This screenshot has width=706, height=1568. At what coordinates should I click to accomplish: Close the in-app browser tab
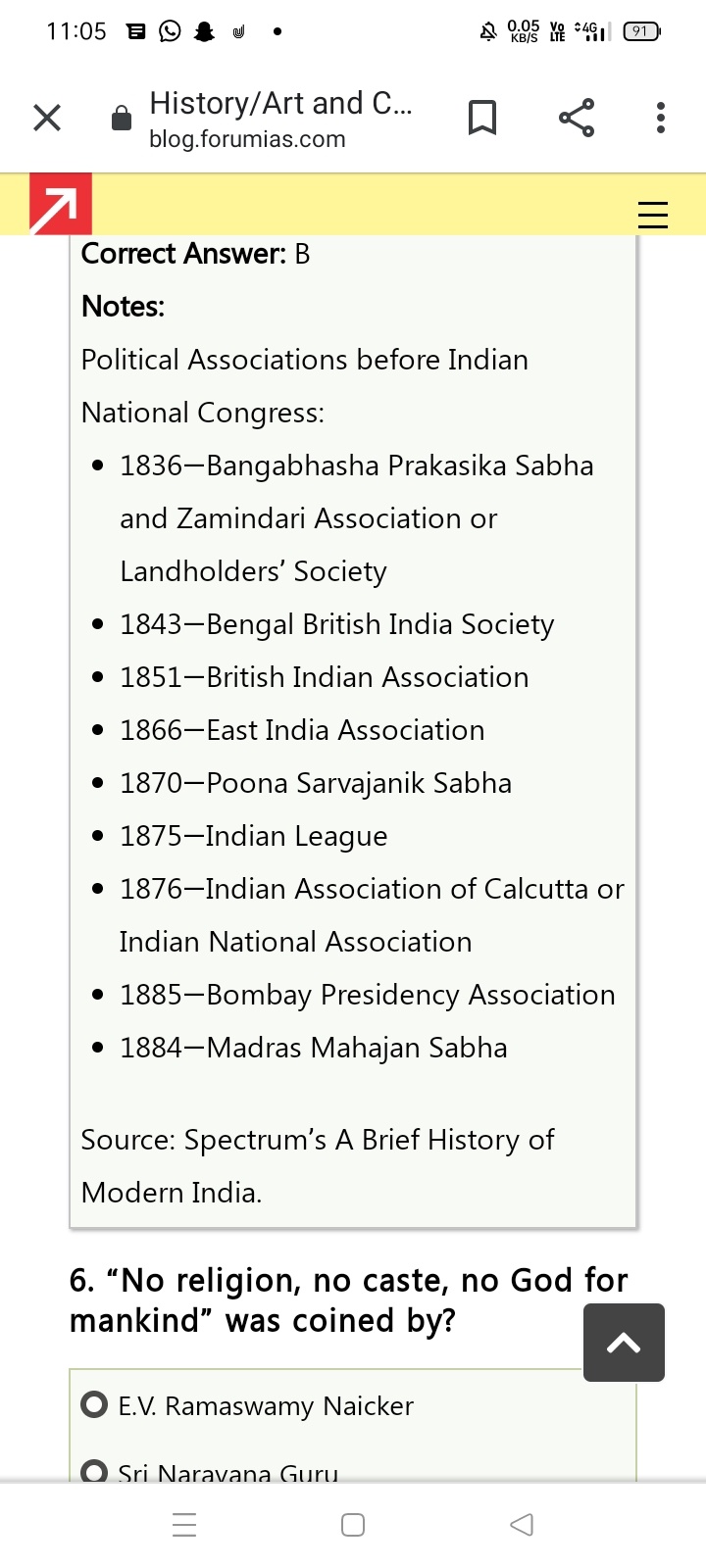point(47,118)
